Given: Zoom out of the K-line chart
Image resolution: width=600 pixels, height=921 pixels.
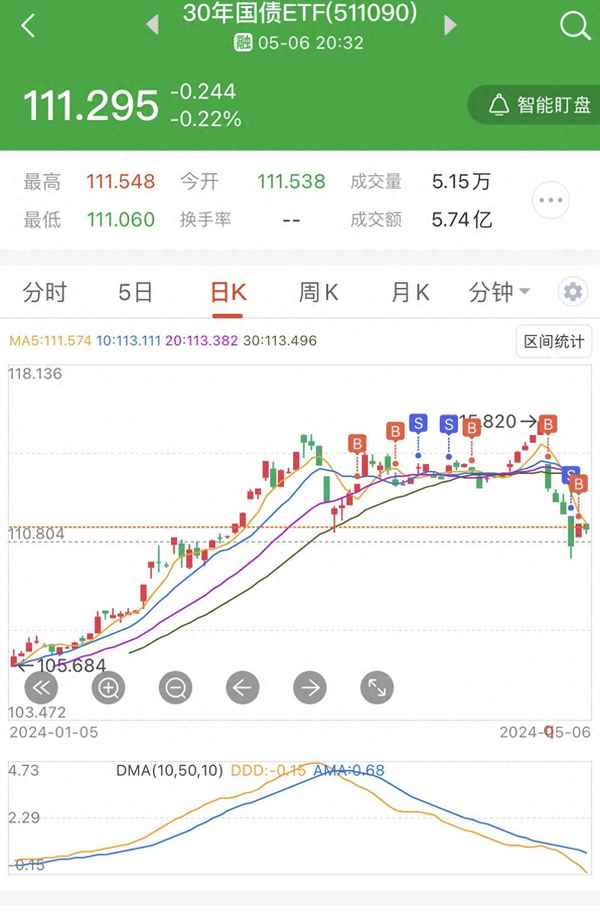Looking at the screenshot, I should (x=176, y=688).
